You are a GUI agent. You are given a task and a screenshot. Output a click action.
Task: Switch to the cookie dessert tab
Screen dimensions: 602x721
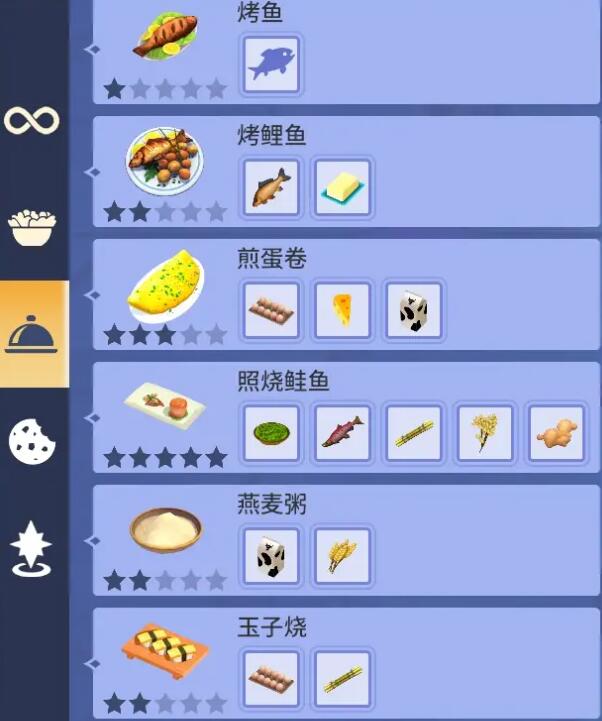click(x=32, y=441)
